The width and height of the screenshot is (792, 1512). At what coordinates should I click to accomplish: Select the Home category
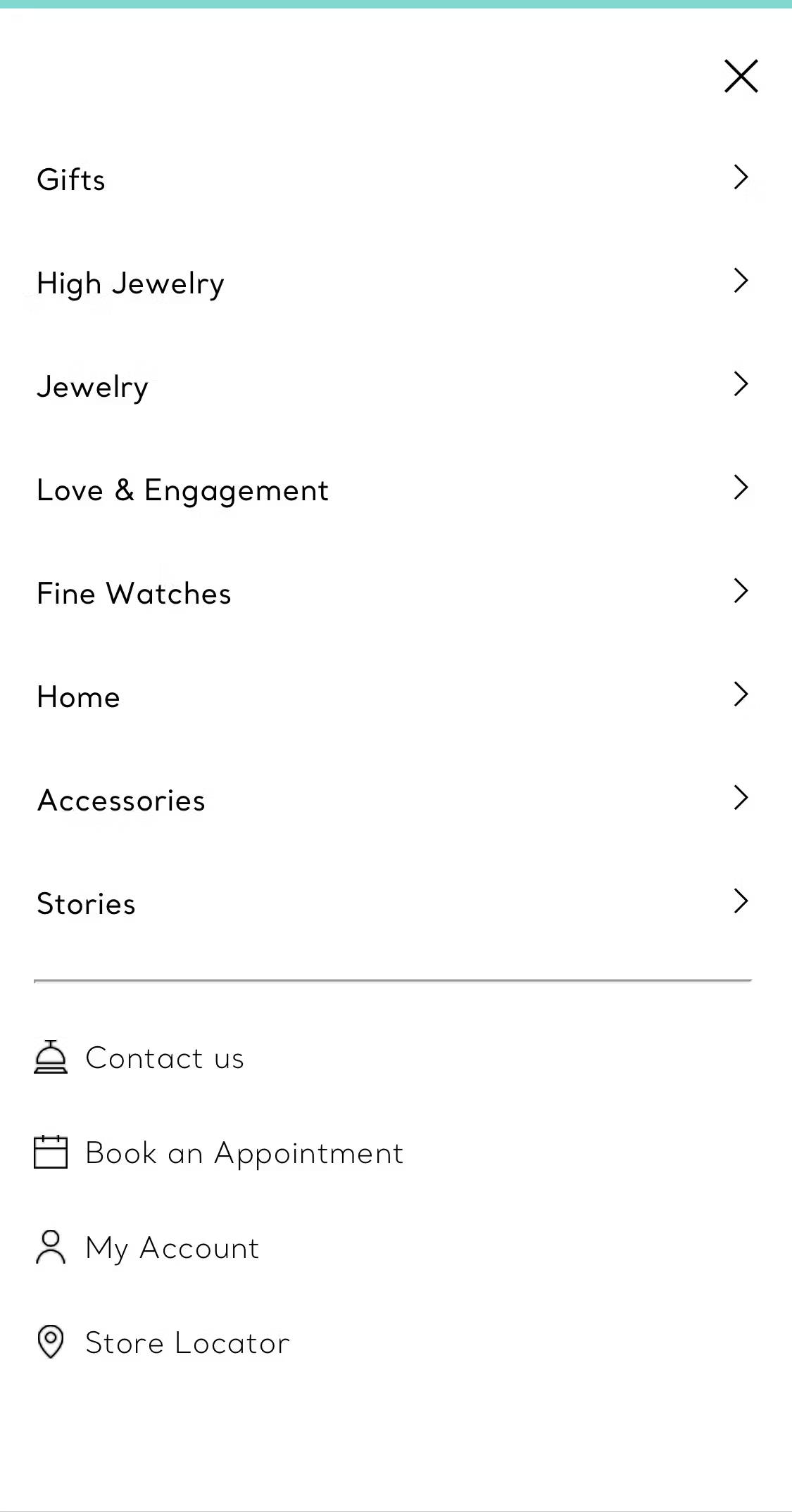[78, 697]
